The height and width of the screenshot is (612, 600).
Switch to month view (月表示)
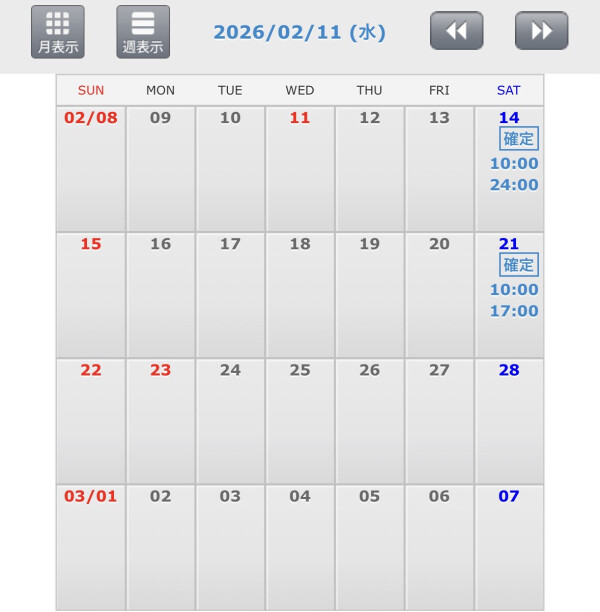58,31
